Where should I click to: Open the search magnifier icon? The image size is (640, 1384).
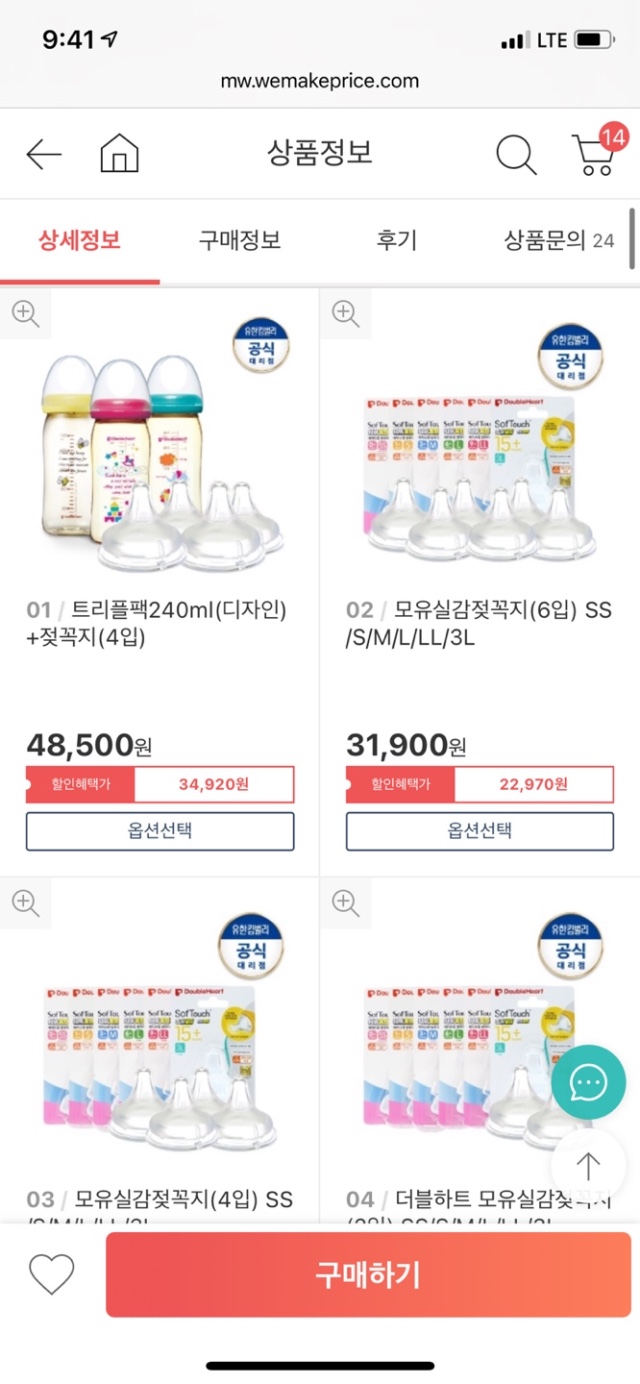[x=516, y=154]
